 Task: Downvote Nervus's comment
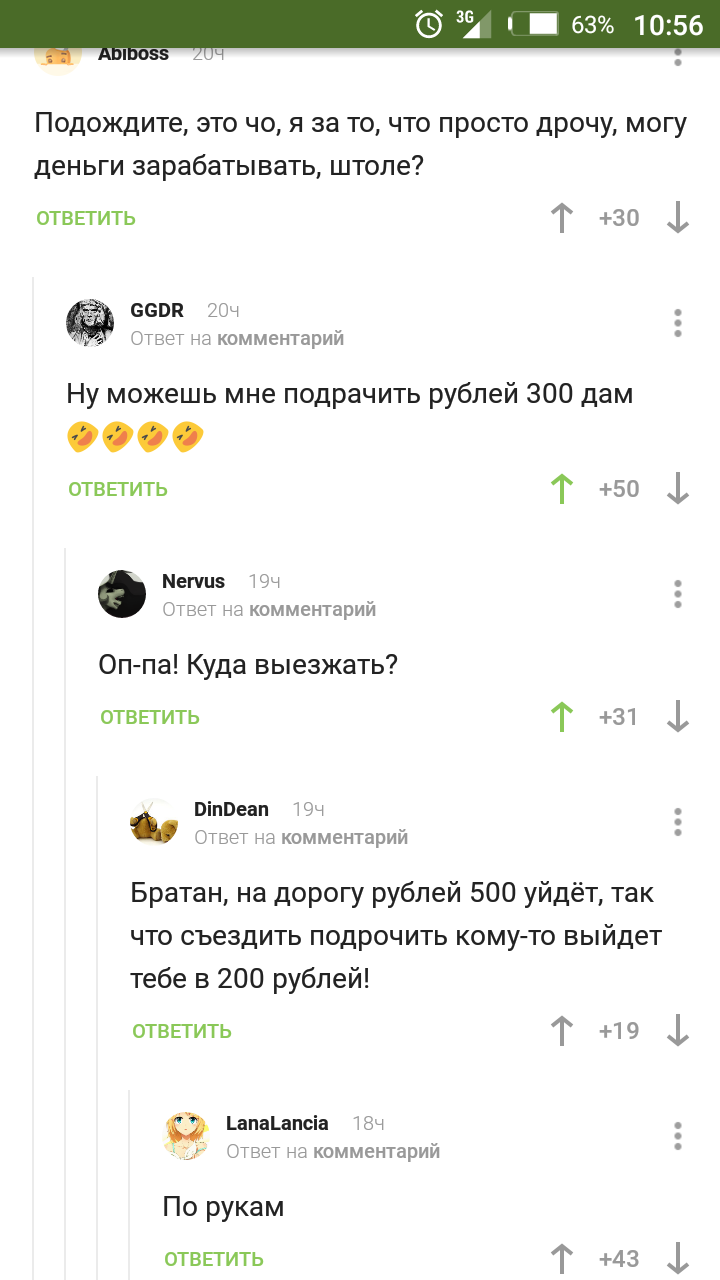678,717
